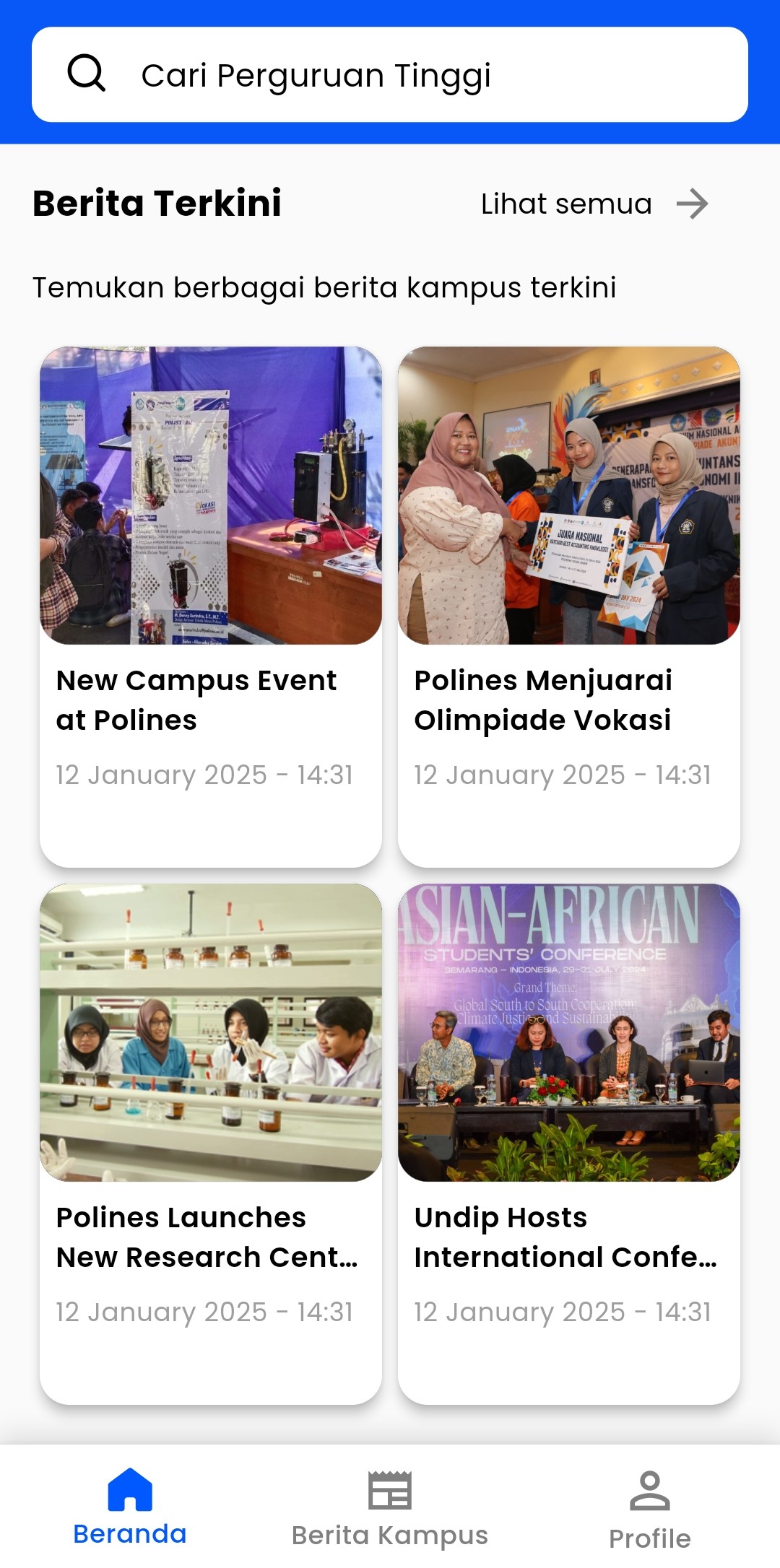View Polines Launches New Research Center card
The height and width of the screenshot is (1568, 780).
[x=210, y=1144]
